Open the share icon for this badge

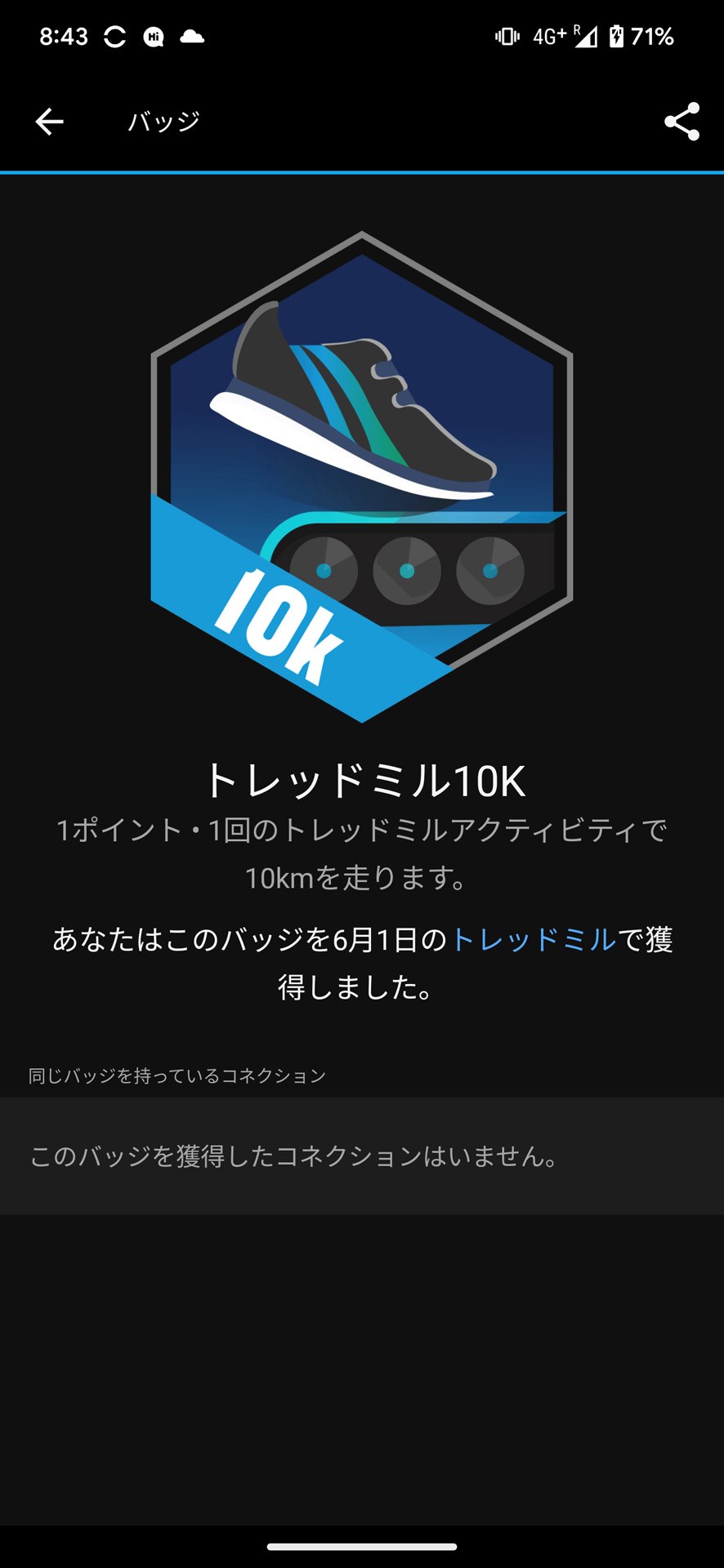[681, 120]
